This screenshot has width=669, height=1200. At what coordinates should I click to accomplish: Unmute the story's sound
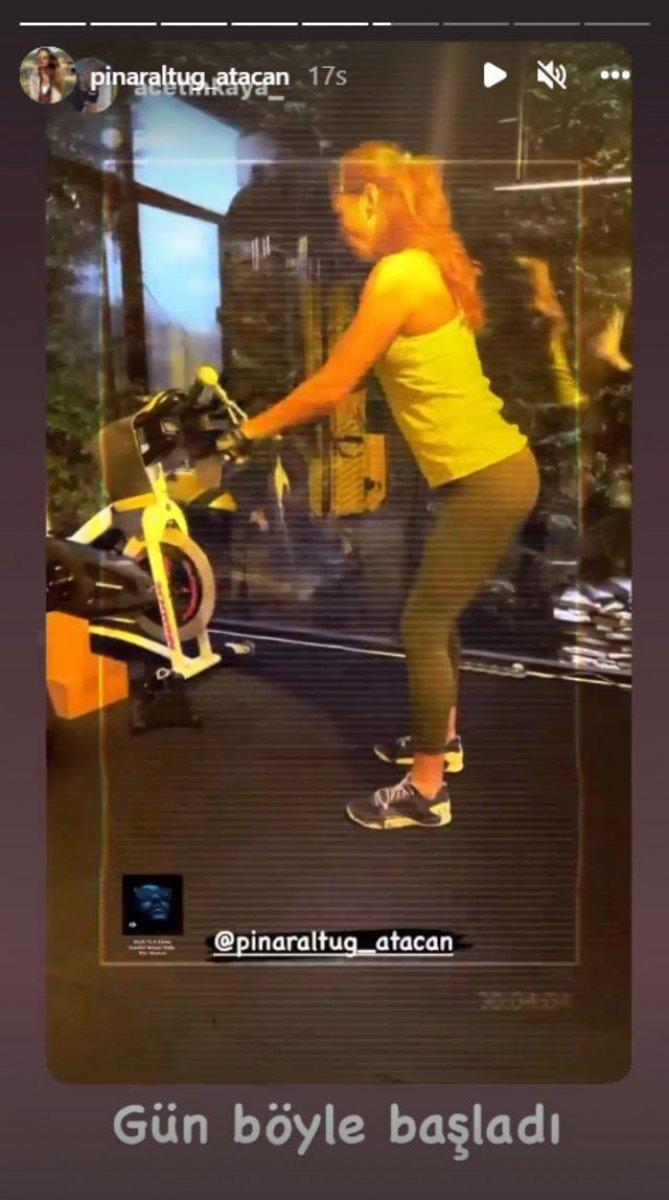click(551, 75)
